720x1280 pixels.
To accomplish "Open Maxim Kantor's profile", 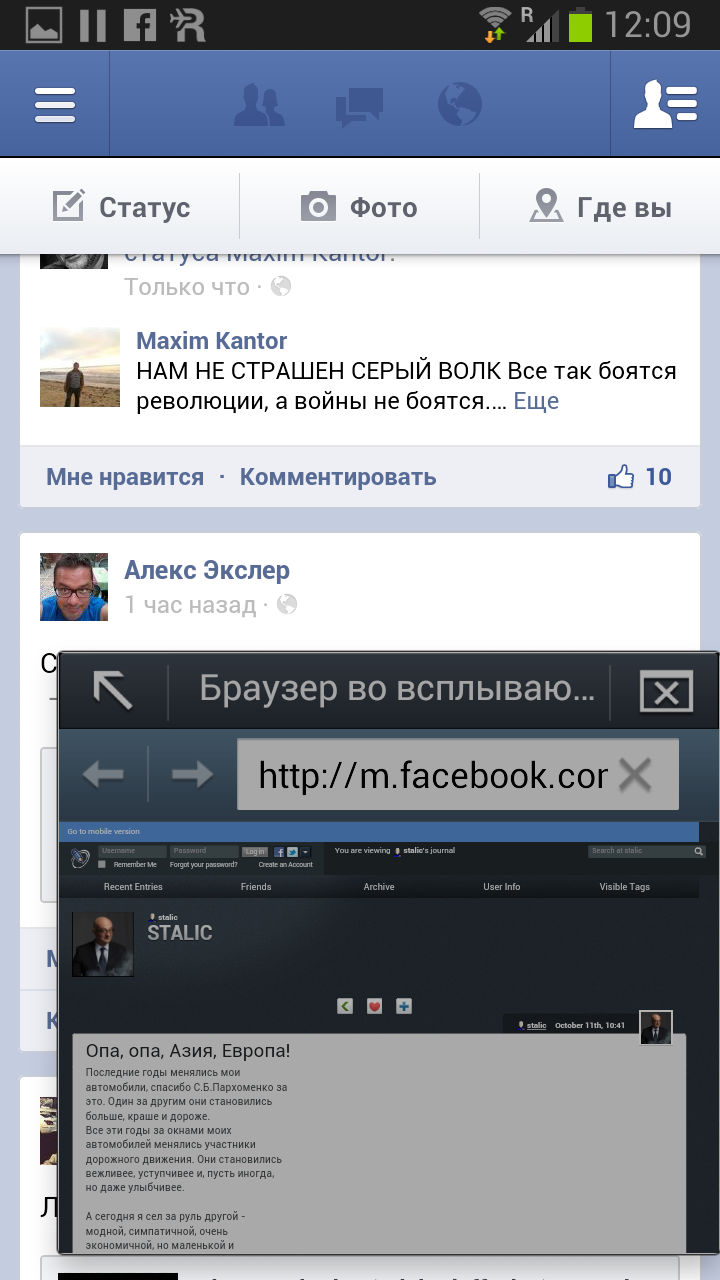I will pyautogui.click(x=212, y=341).
